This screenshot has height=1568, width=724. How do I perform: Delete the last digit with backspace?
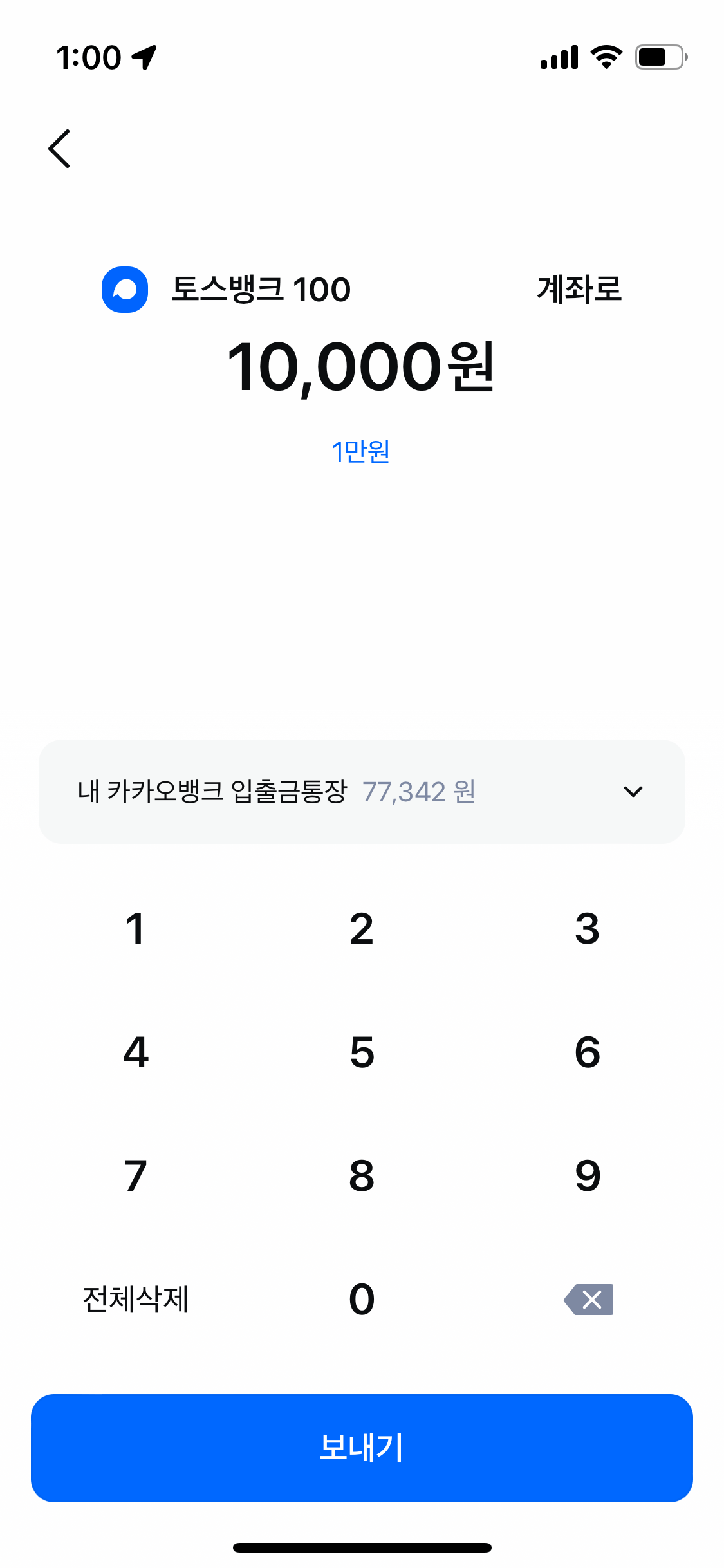(x=589, y=1300)
